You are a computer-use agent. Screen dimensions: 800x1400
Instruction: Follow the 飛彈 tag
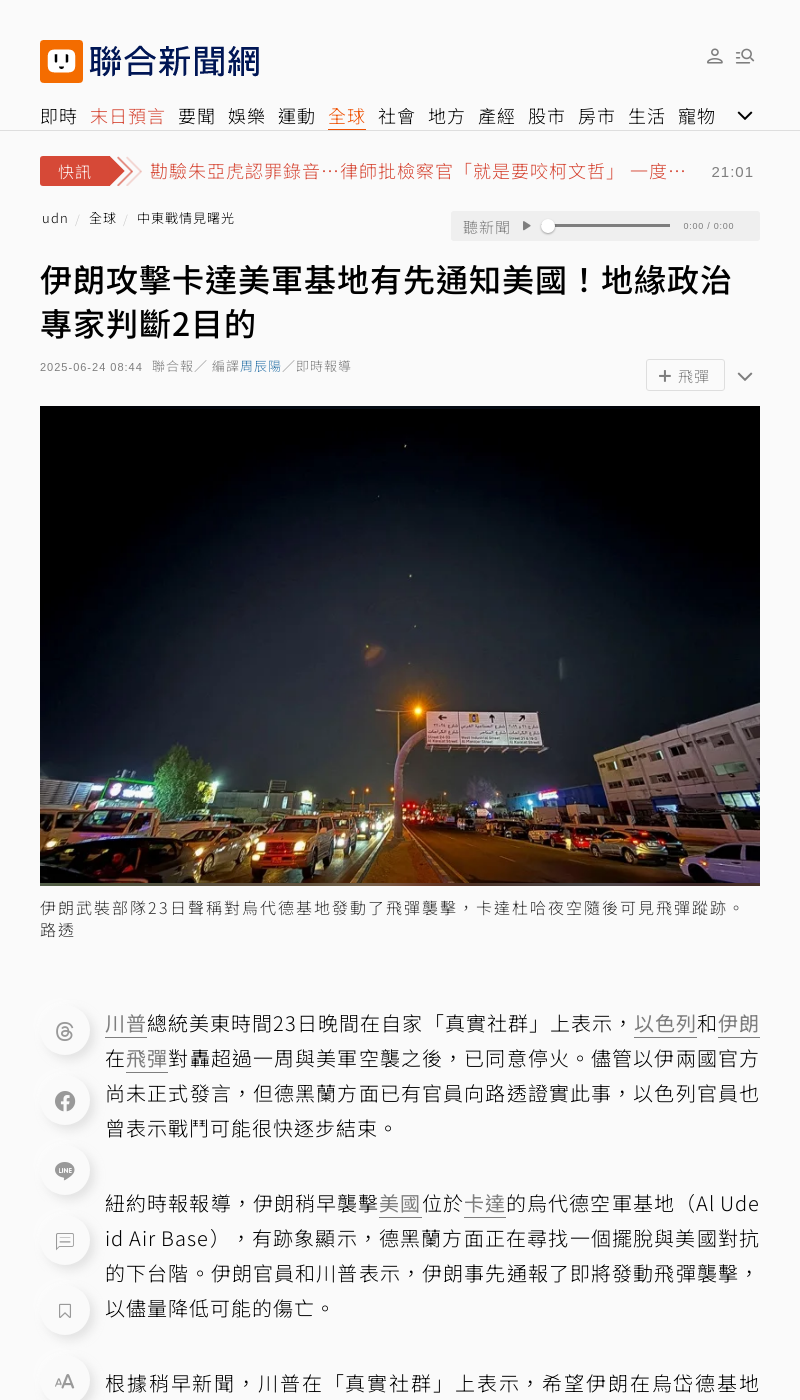point(685,376)
